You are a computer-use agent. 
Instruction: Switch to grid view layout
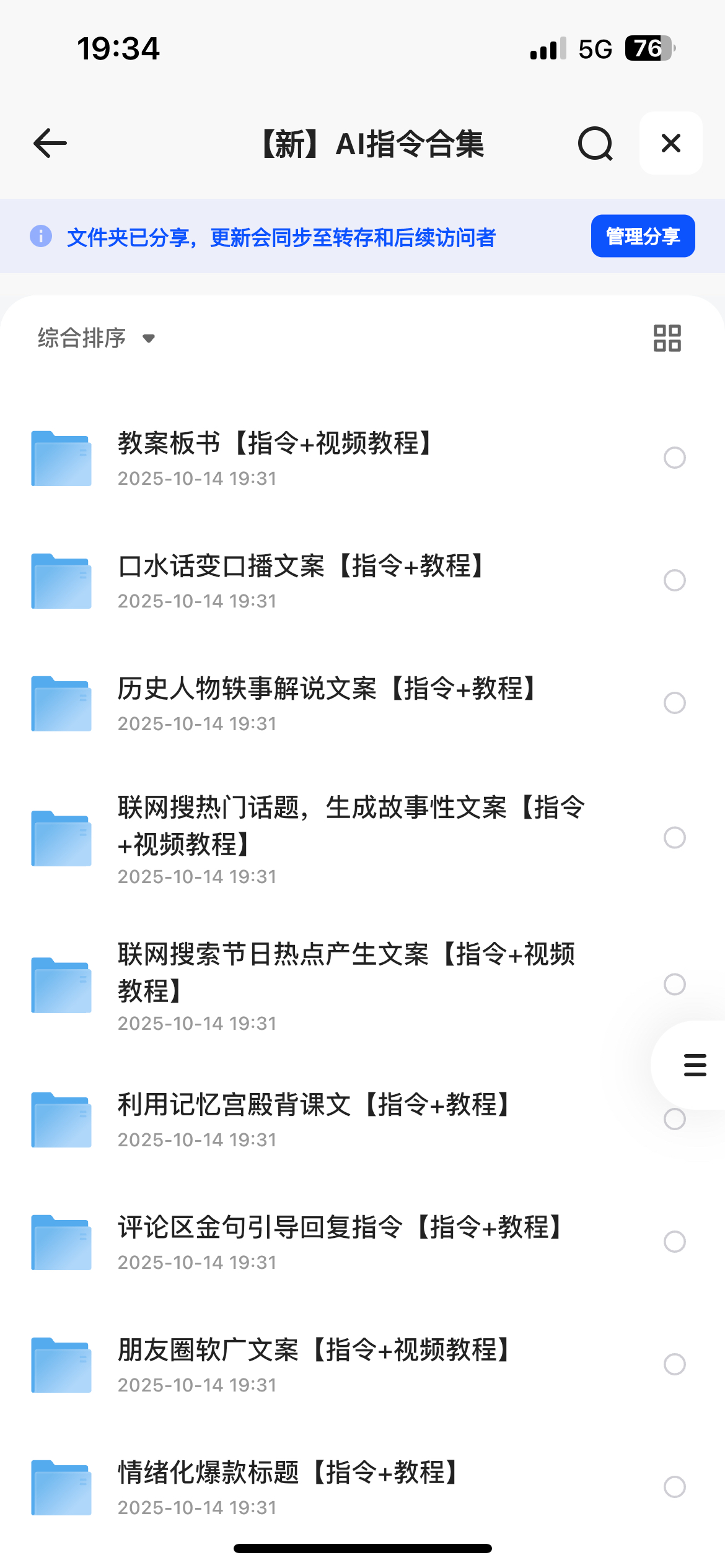coord(667,338)
